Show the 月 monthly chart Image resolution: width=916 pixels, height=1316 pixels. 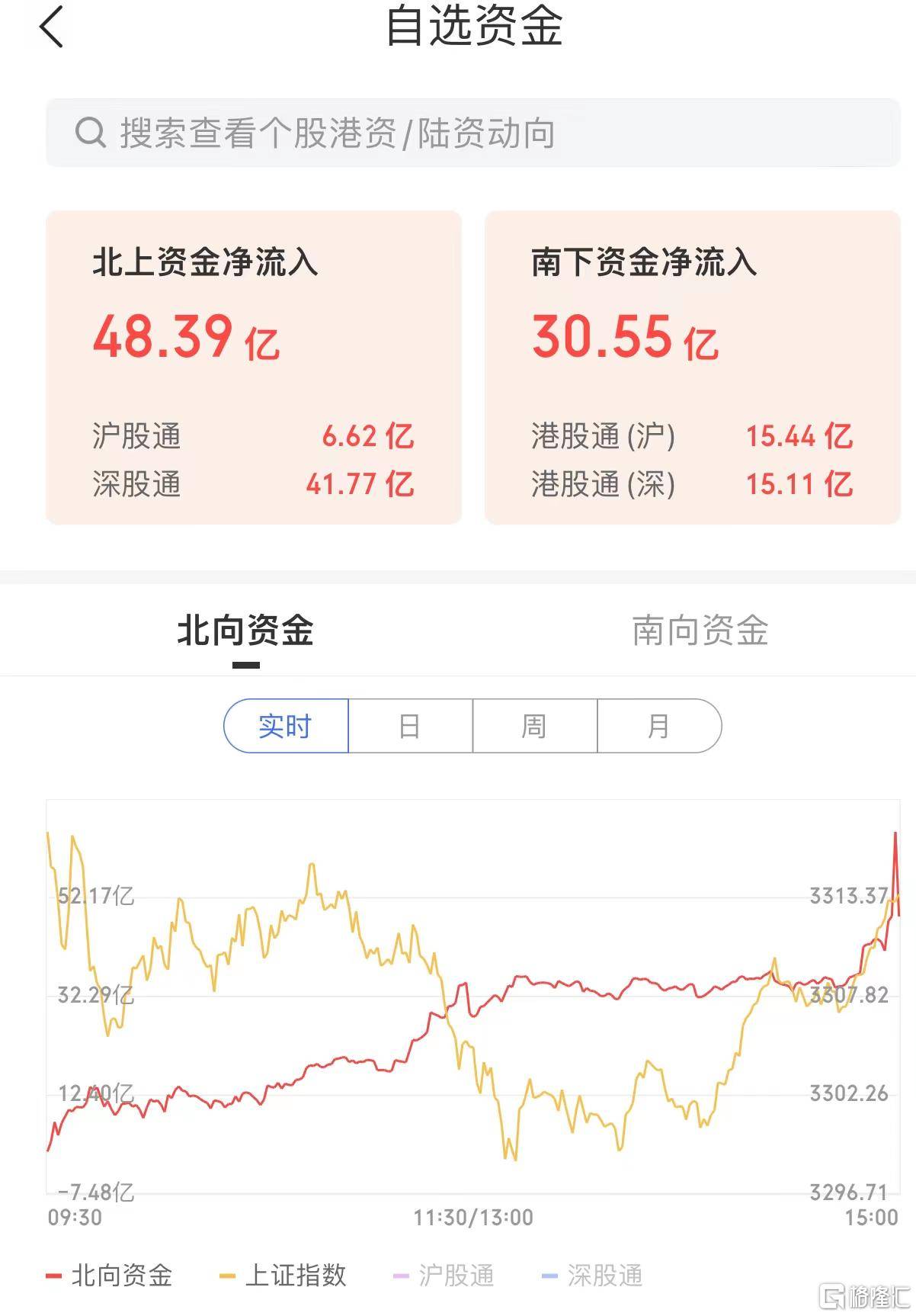point(658,726)
